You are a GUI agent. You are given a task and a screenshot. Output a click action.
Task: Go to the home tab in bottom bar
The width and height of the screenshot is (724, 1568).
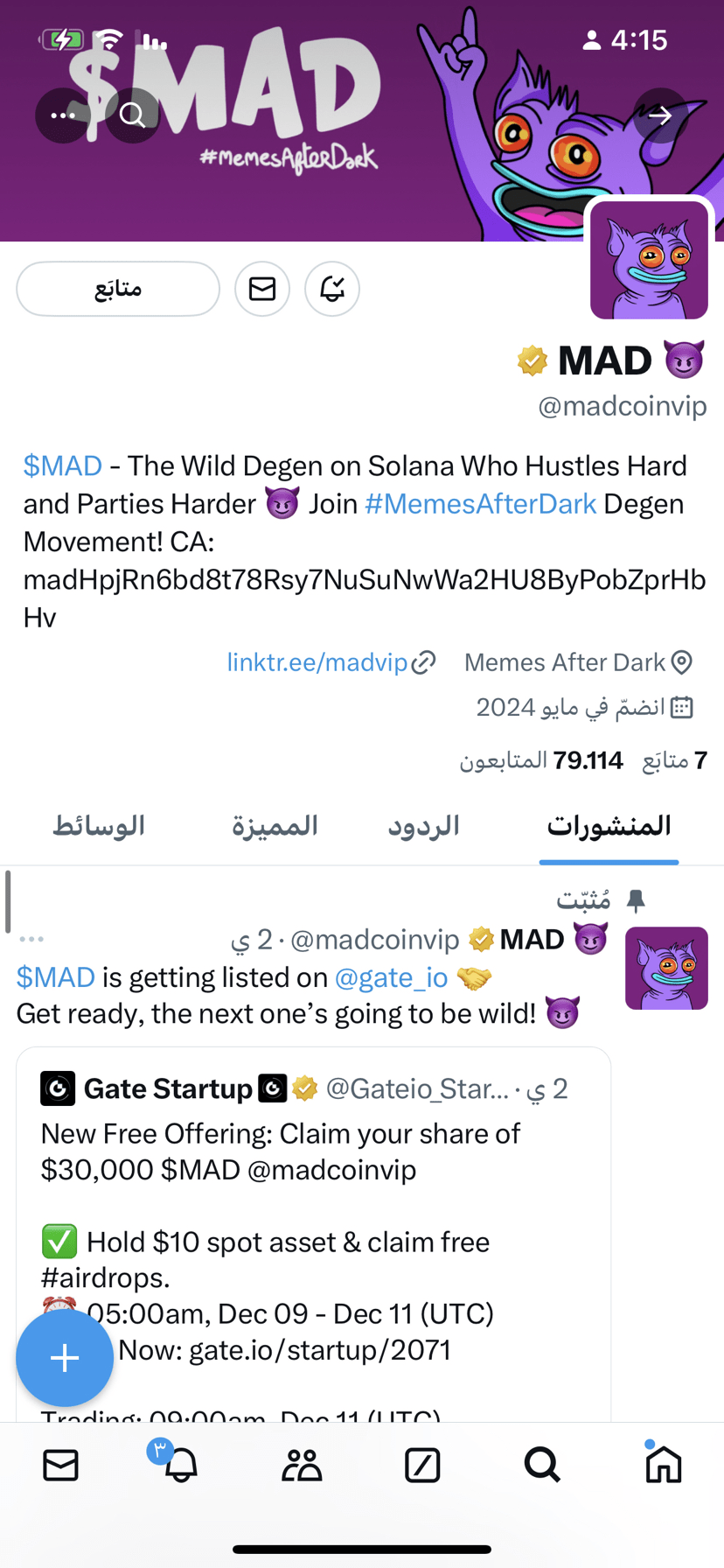tap(663, 1465)
